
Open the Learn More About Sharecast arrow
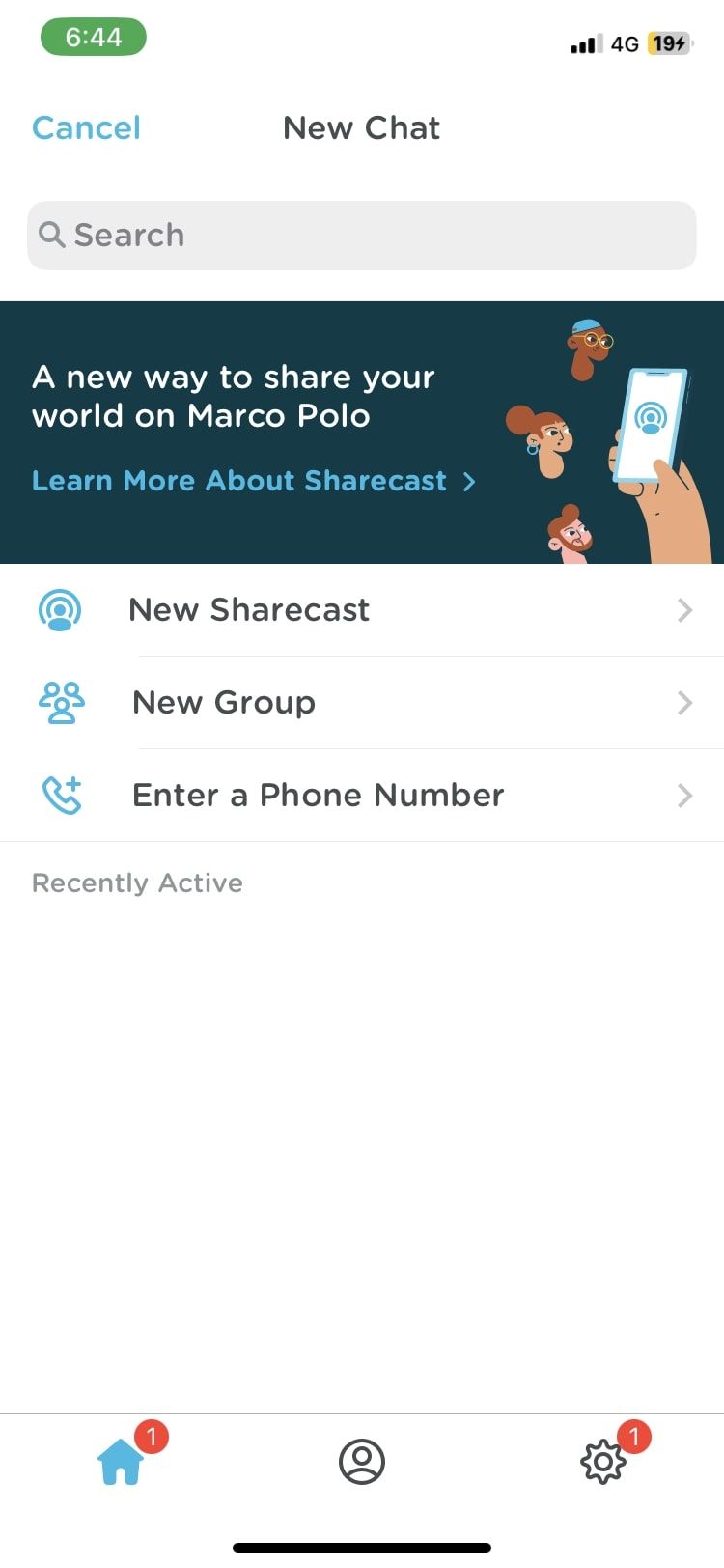(x=470, y=481)
